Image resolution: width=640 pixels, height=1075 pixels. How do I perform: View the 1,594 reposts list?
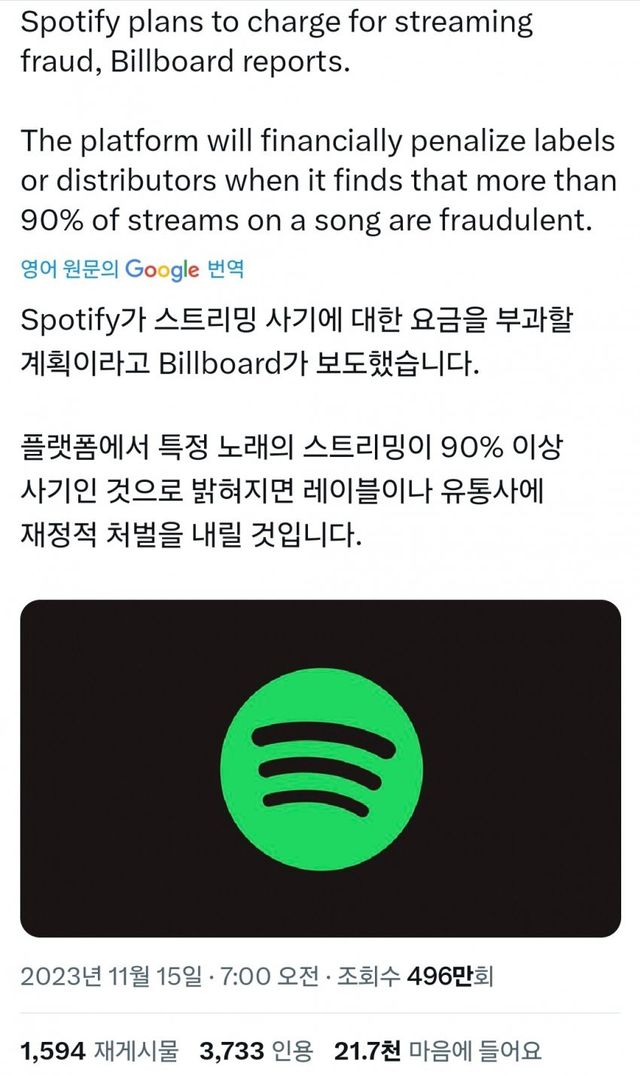click(99, 1050)
